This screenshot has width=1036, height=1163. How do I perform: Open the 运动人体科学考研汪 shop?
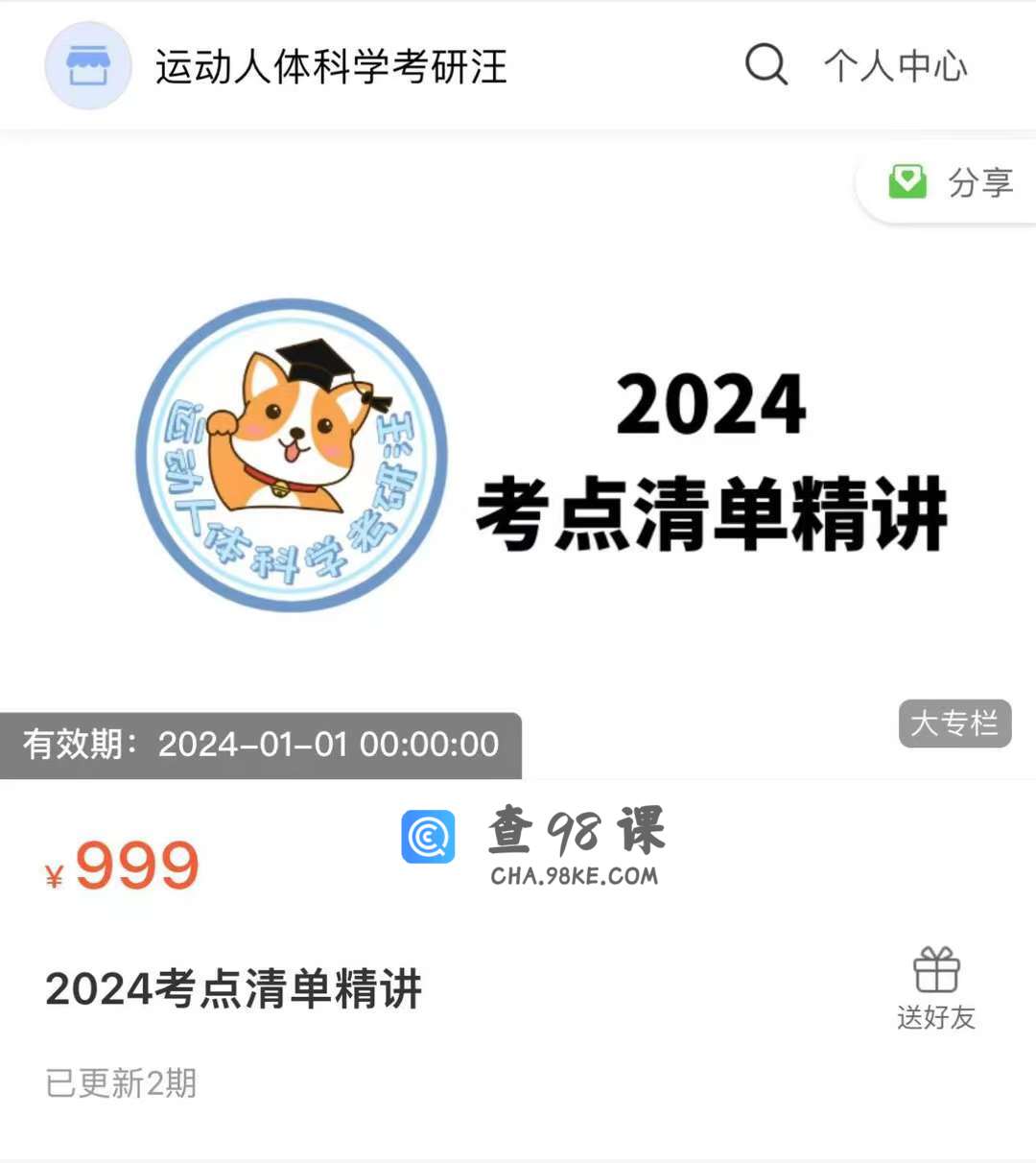coord(330,67)
